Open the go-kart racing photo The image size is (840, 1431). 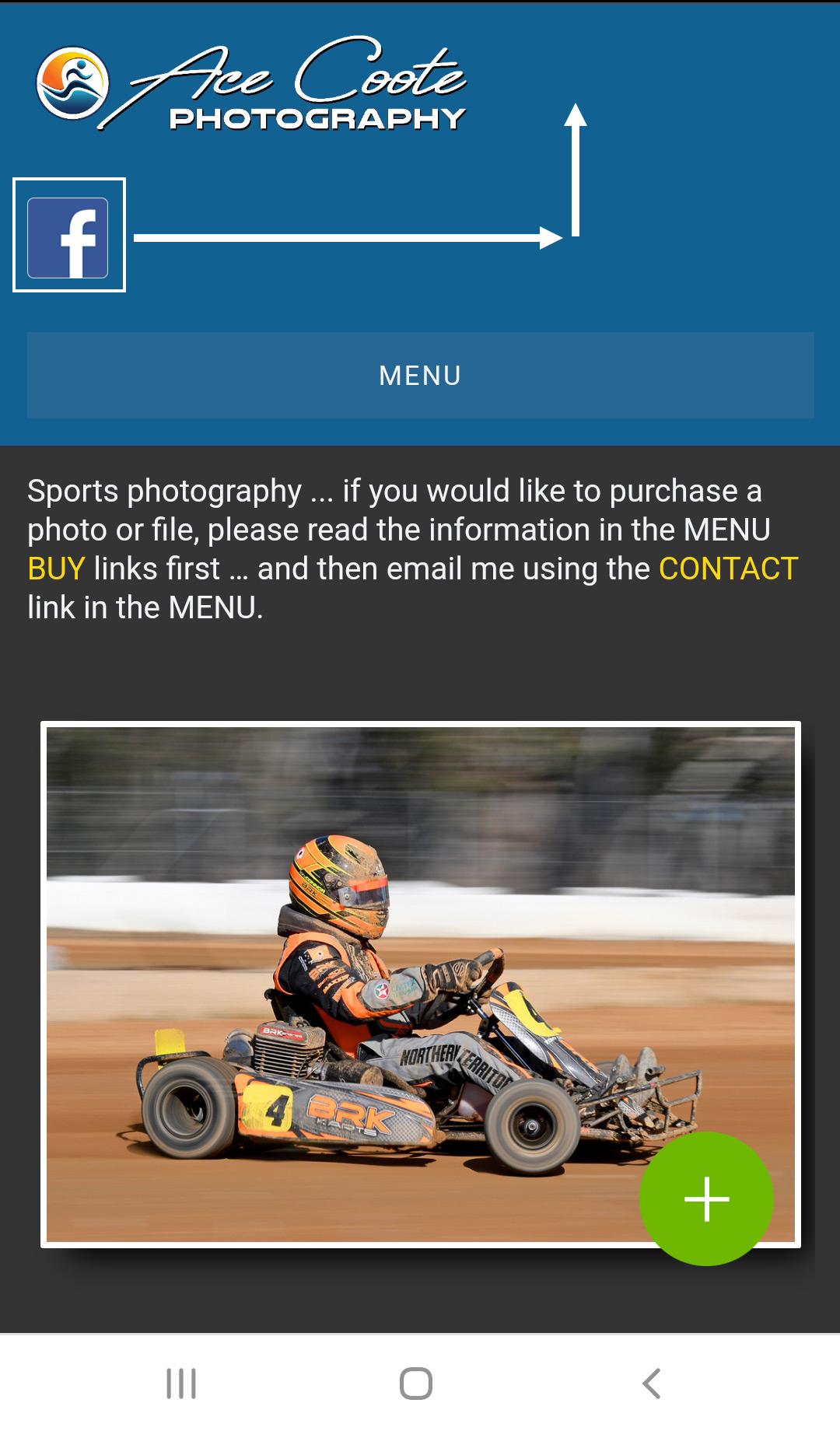pyautogui.click(x=420, y=985)
